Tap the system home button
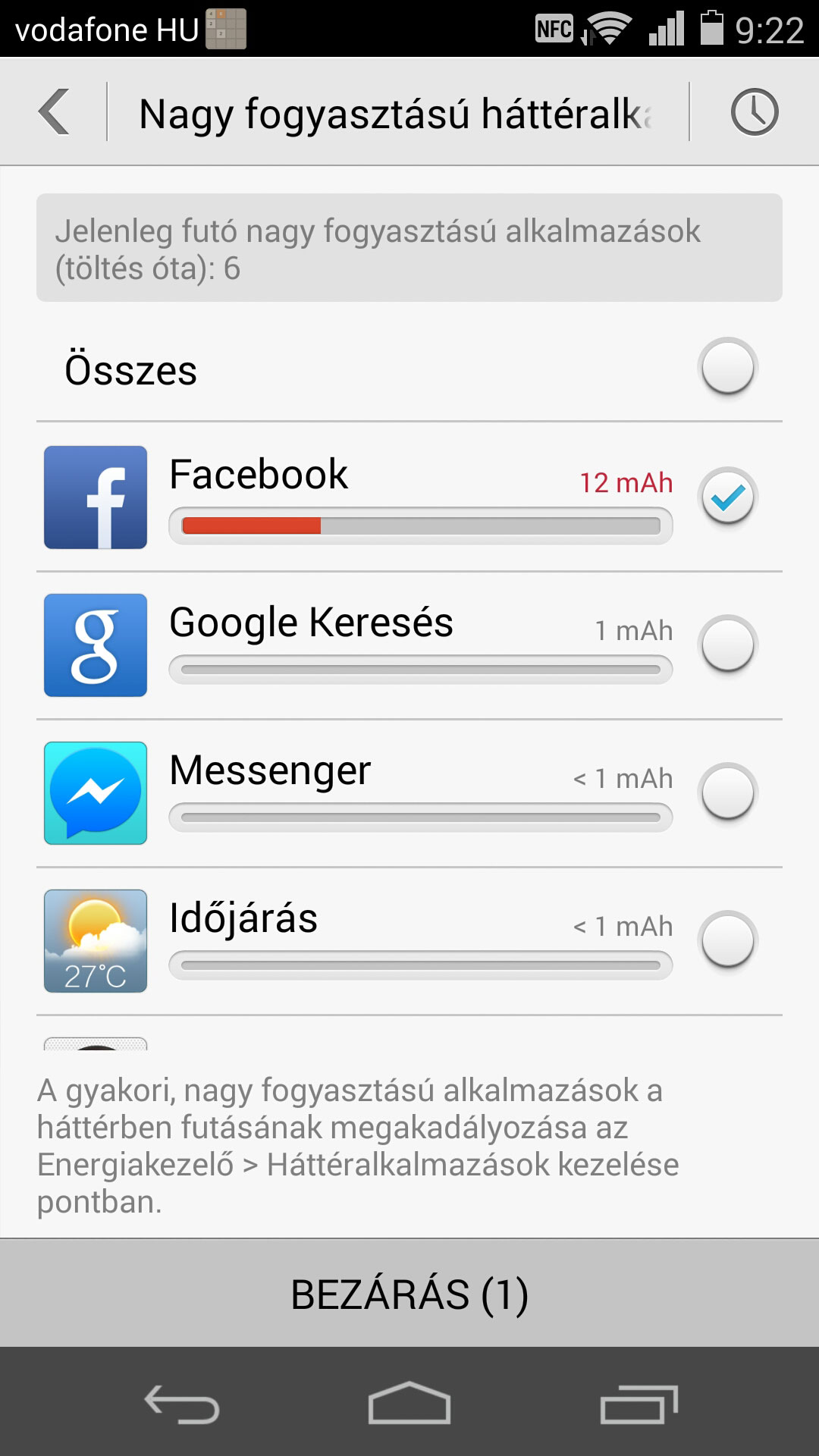This screenshot has width=819, height=1456. 409,1403
